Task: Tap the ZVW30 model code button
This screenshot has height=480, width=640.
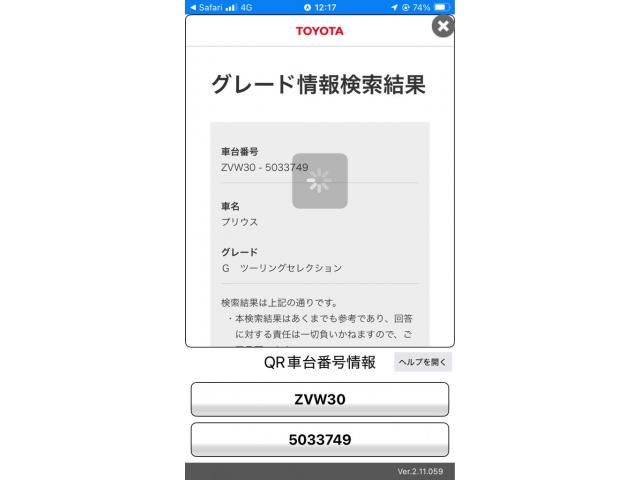Action: (320, 399)
